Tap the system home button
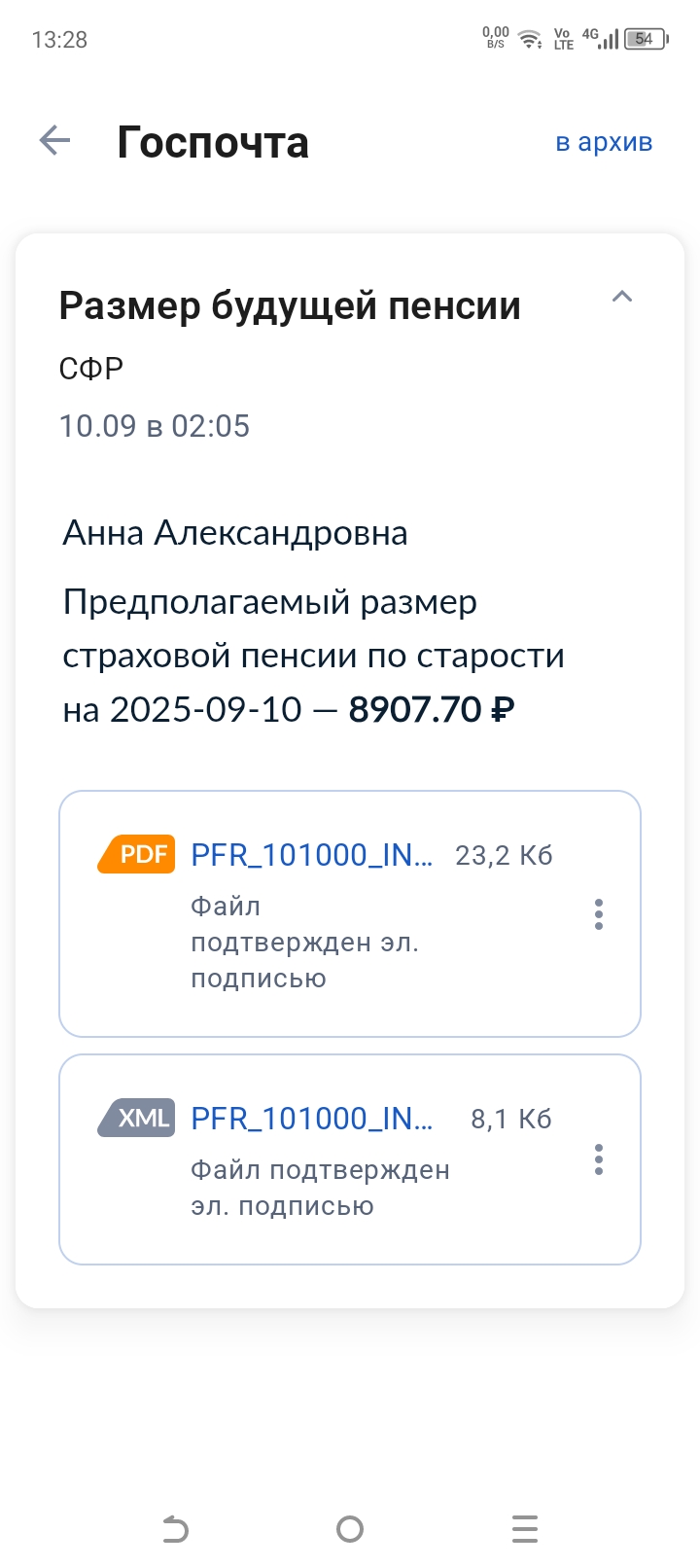700x1568 pixels. click(350, 1529)
